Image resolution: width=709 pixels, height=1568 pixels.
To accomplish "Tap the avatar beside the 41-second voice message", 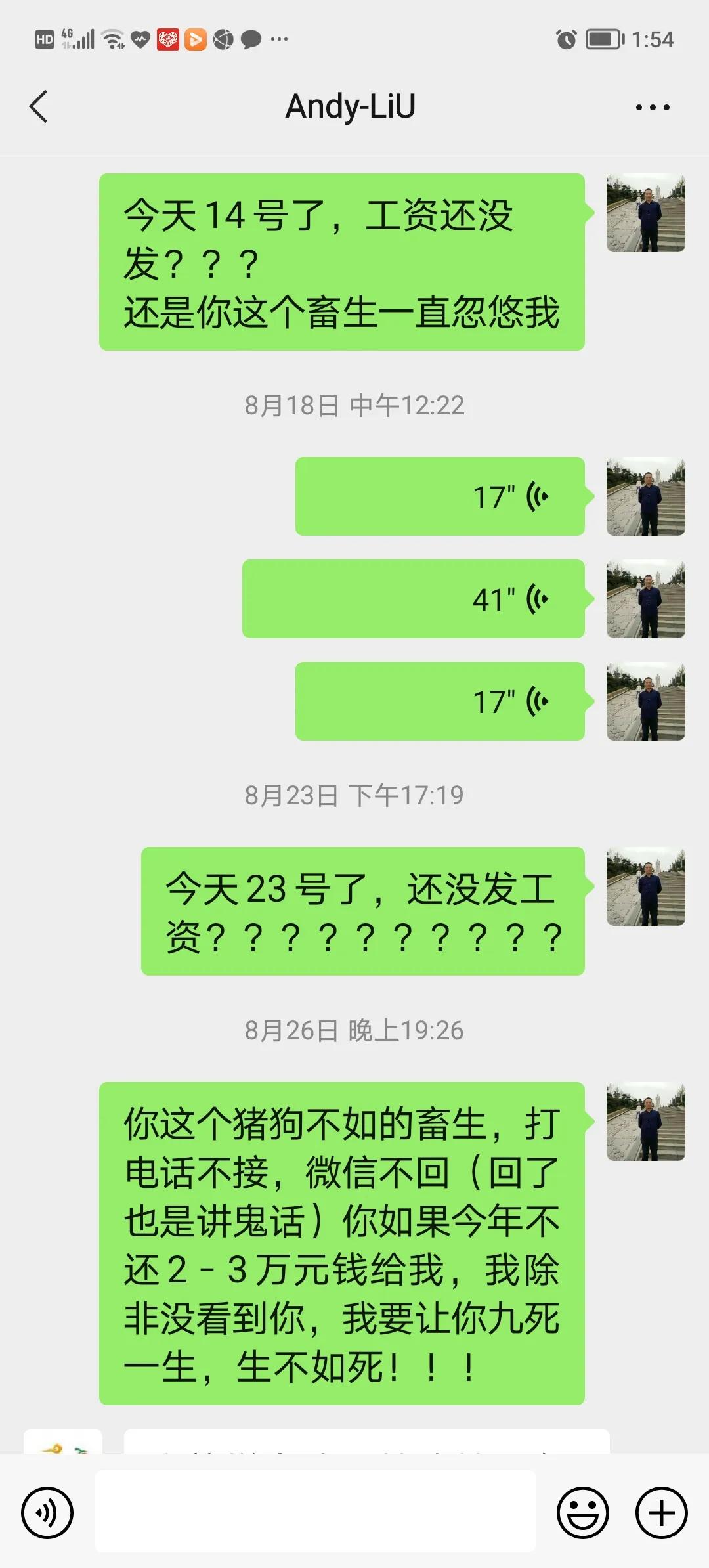I will pyautogui.click(x=646, y=598).
